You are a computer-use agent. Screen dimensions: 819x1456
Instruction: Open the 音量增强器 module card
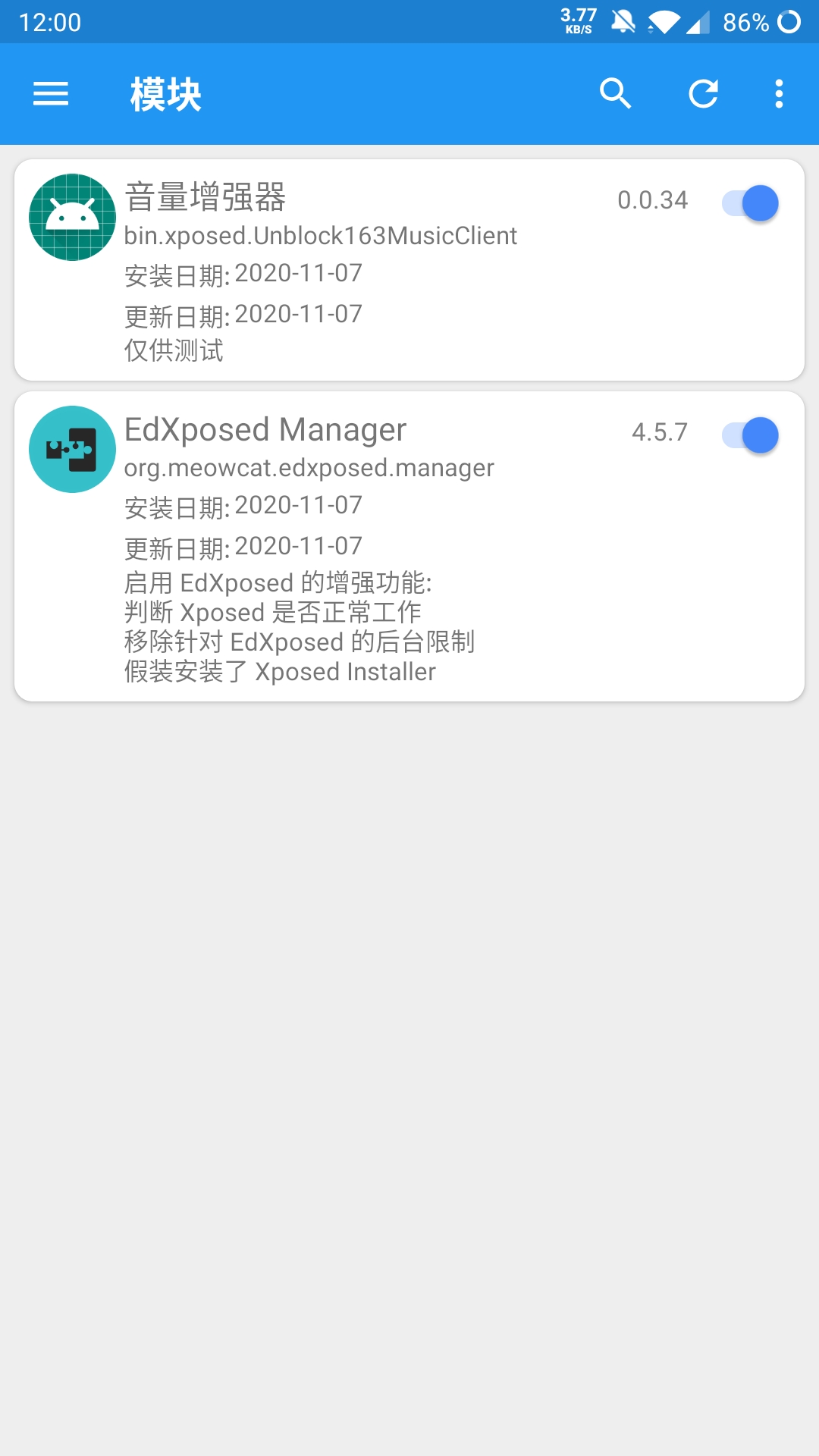[409, 270]
